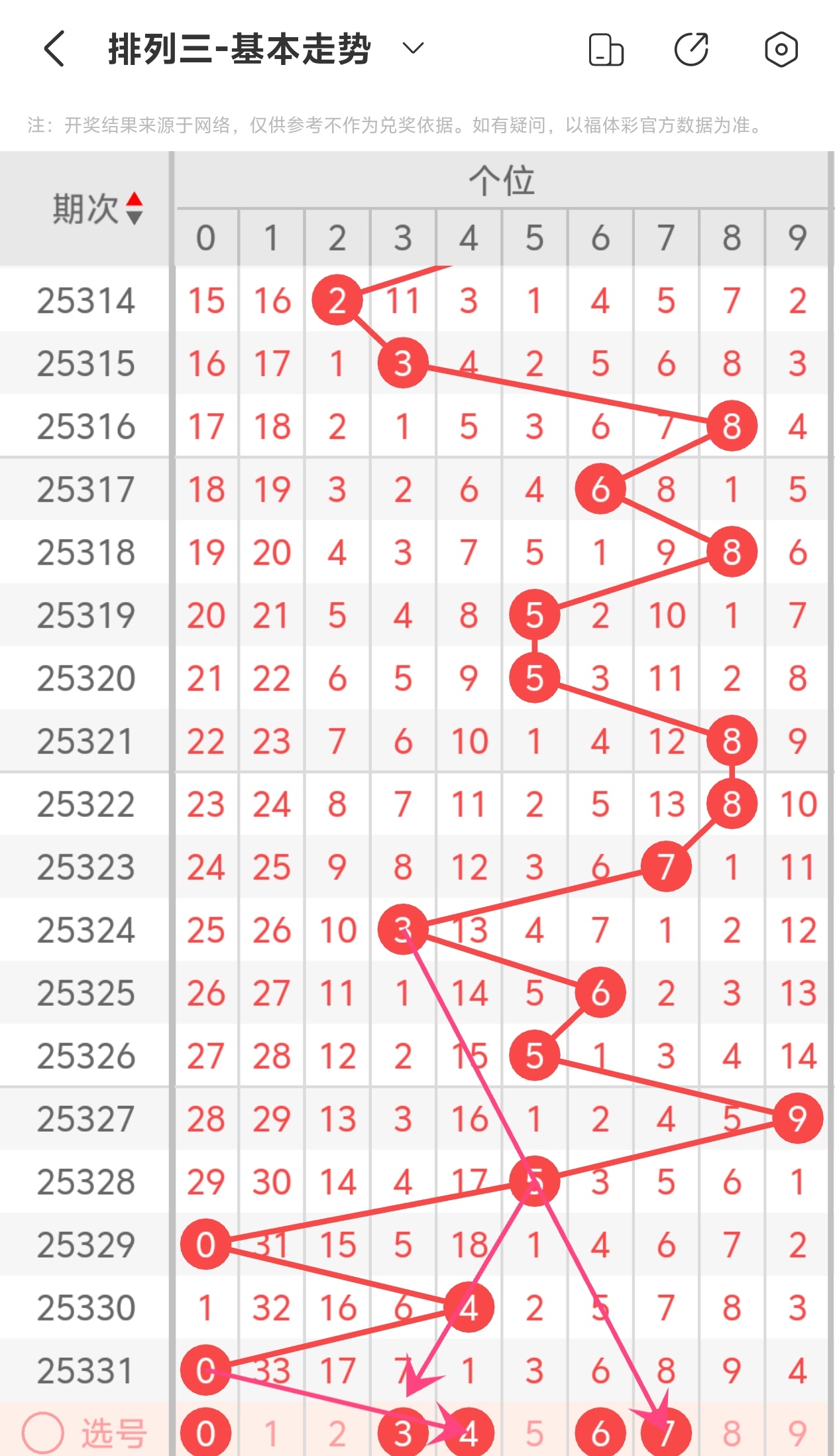Select number 2 in the 选号 row
835x1456 pixels.
click(x=337, y=1433)
